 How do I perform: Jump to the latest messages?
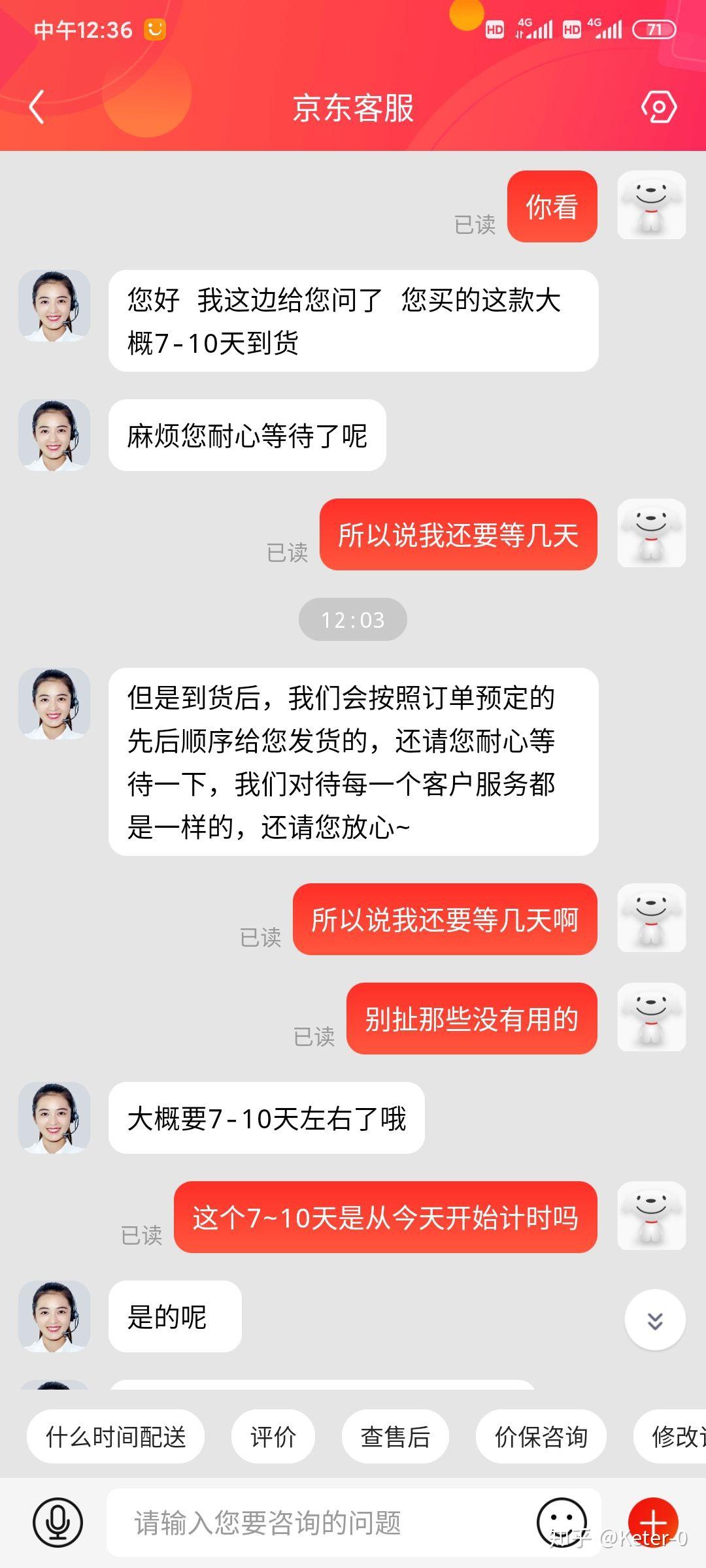[x=655, y=1320]
